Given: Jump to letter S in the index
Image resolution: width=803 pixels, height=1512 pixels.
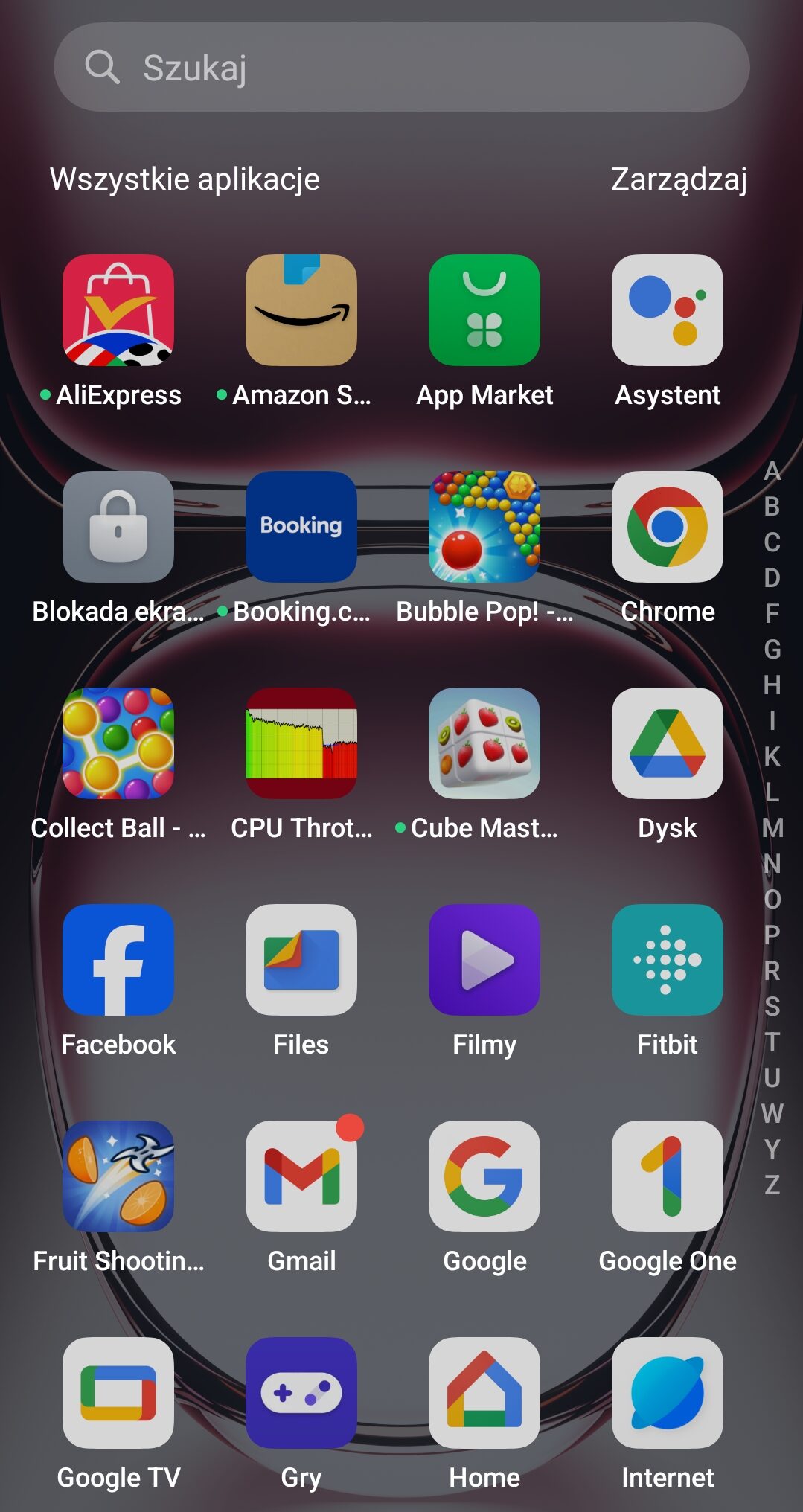Looking at the screenshot, I should coord(772,1007).
